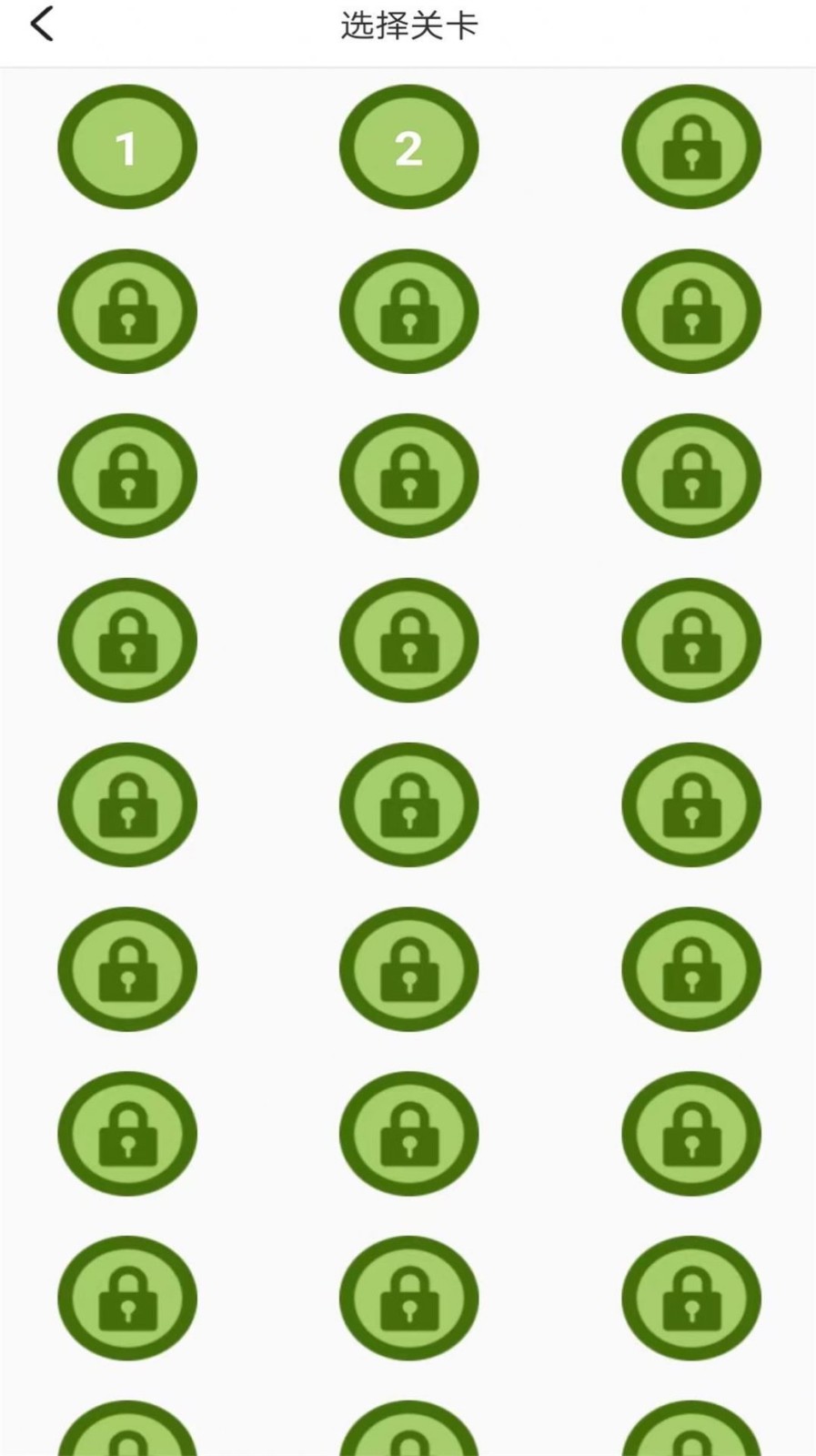Tap the locked level in row one, right column
This screenshot has height=1456, width=816.
pos(691,147)
